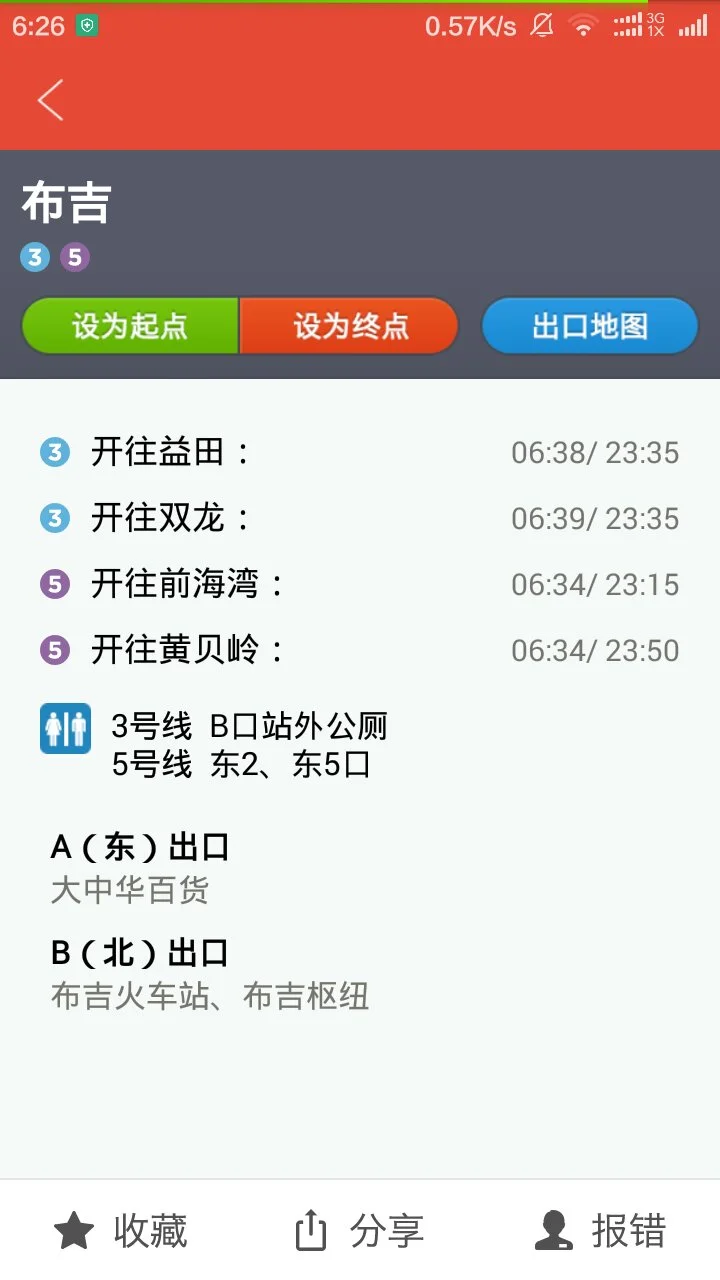The height and width of the screenshot is (1280, 720).
Task: Click the Line 5 icon beside 开往黄贝岭
Action: [55, 650]
